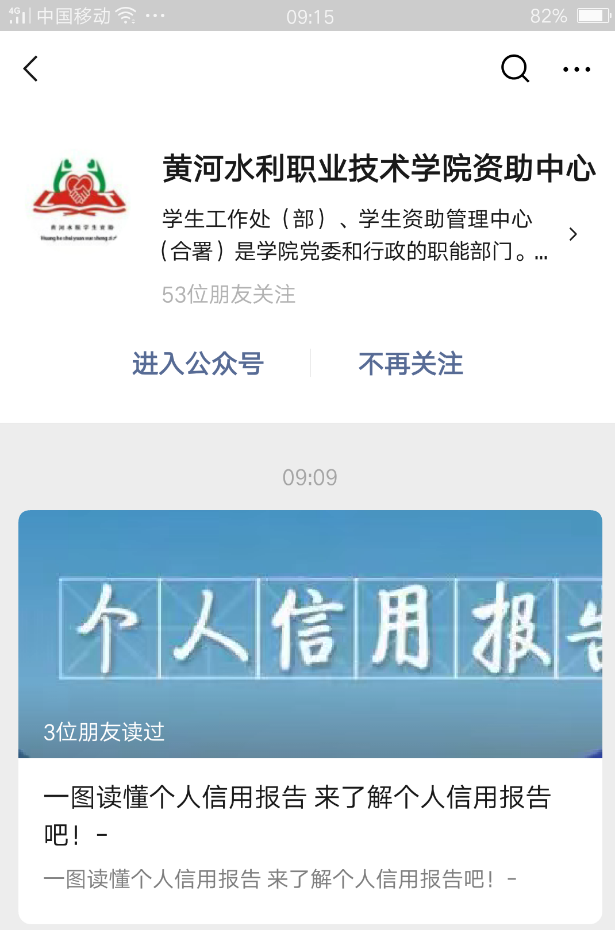615x930 pixels.
Task: Go back using the top-left arrow
Action: (31, 69)
